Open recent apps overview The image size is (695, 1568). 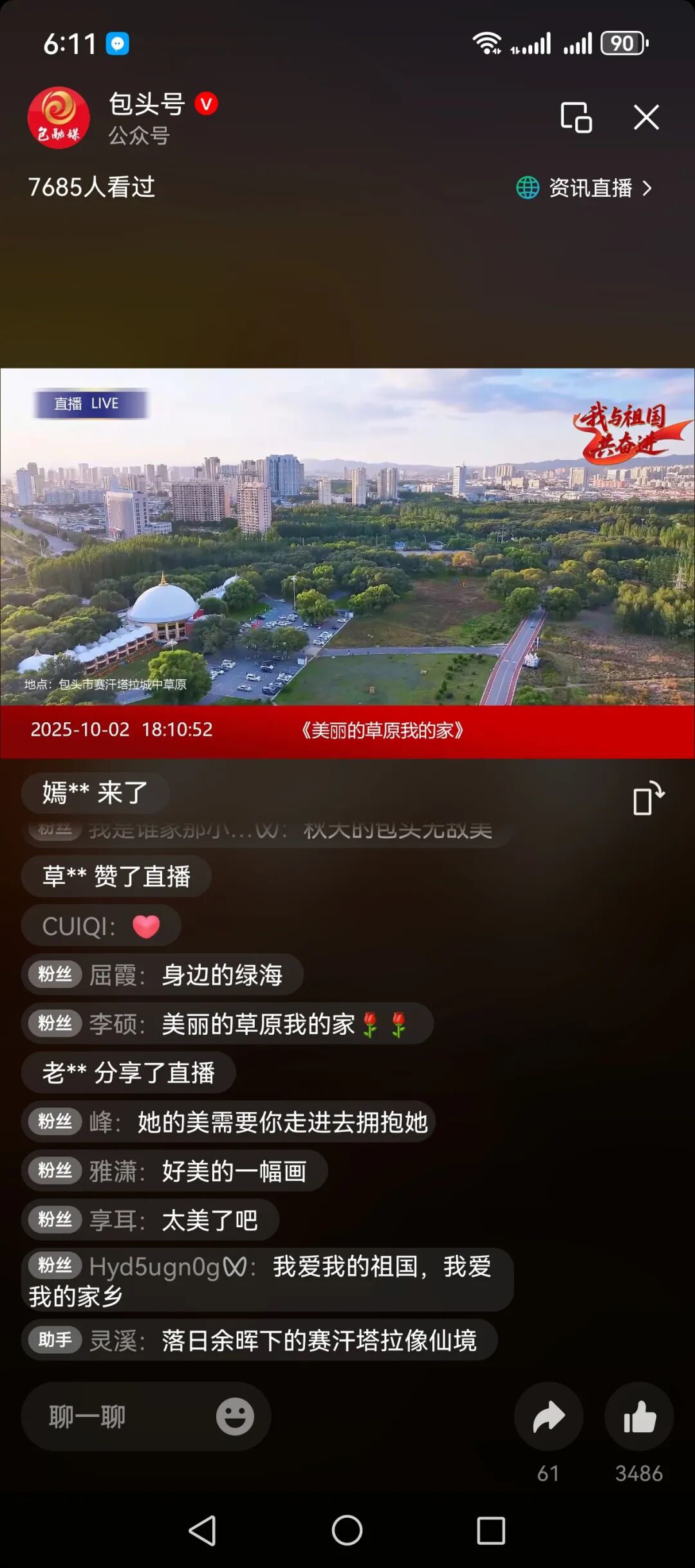[490, 1531]
